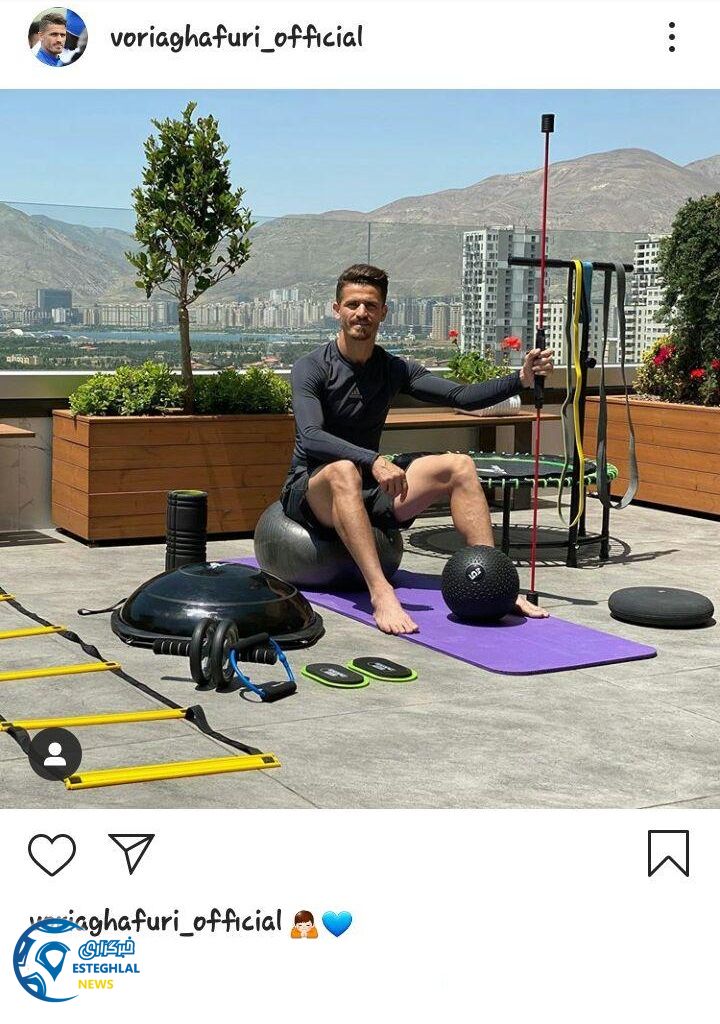The height and width of the screenshot is (1024, 720).
Task: Bookmark this post
Action: 668,853
